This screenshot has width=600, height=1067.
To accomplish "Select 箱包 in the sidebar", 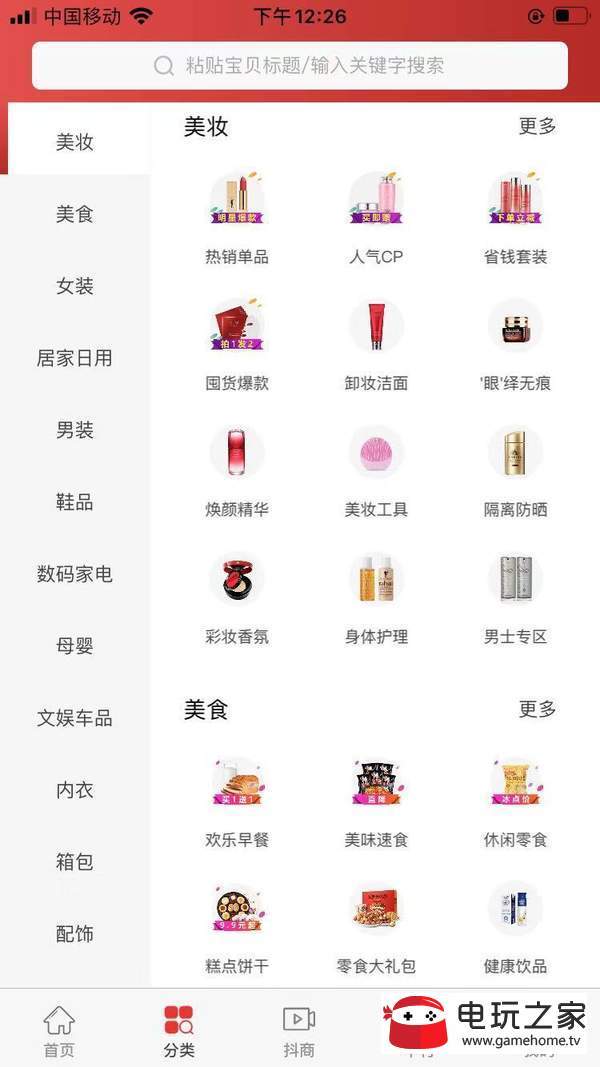I will coord(75,862).
